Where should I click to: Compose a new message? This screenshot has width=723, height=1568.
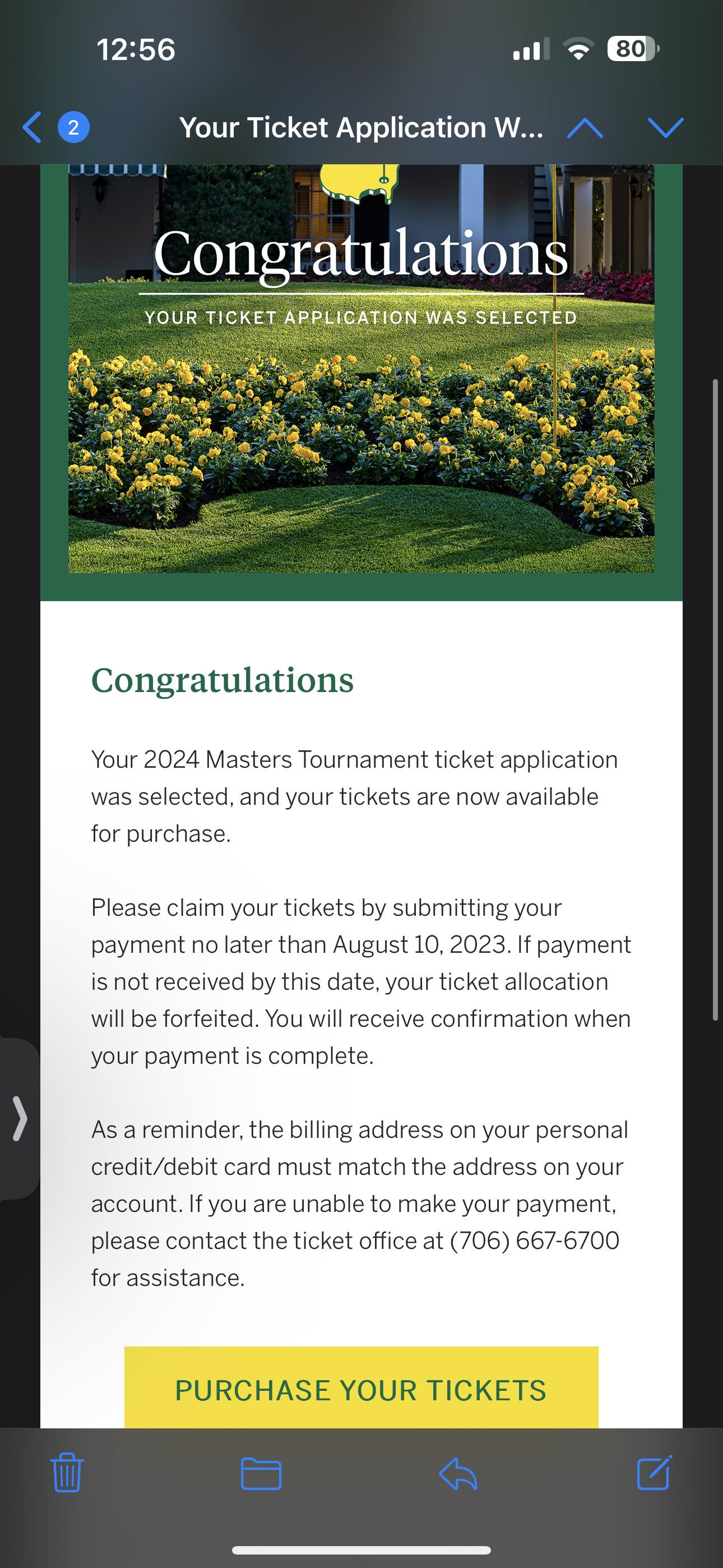click(x=654, y=1473)
